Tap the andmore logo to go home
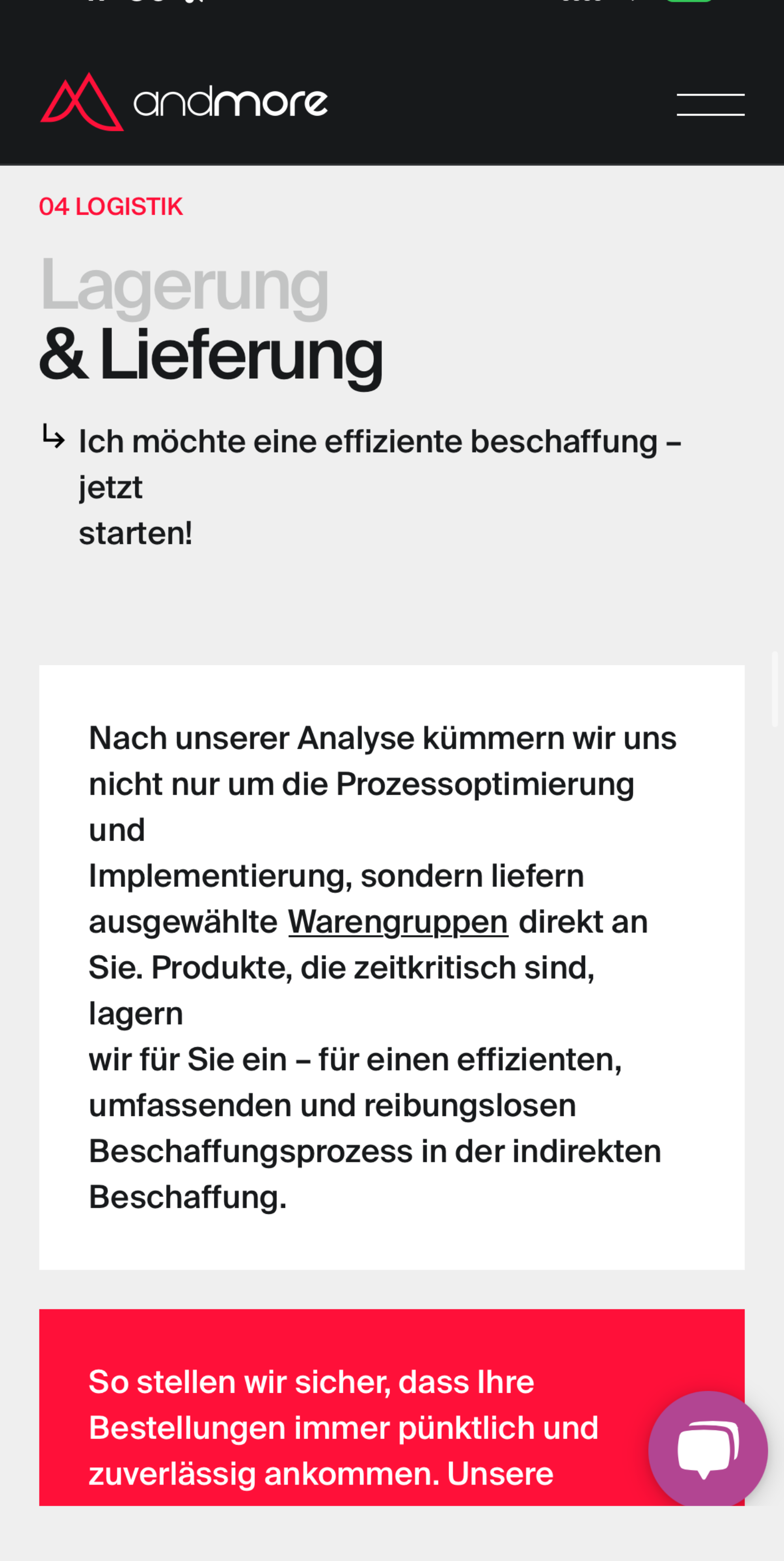The width and height of the screenshot is (784, 1561). (x=184, y=102)
